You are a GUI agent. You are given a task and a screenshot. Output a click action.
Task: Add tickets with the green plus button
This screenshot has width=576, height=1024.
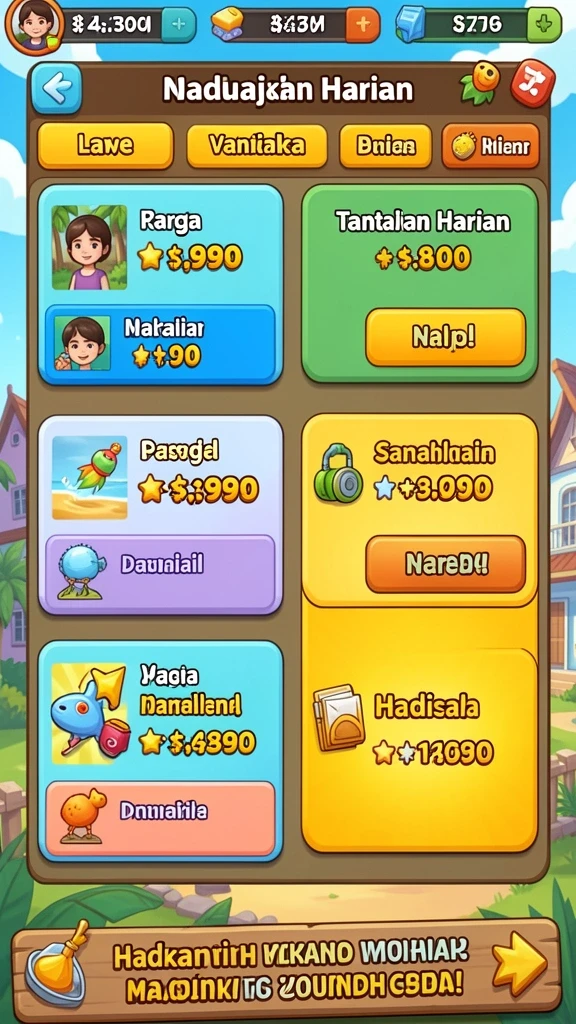543,25
